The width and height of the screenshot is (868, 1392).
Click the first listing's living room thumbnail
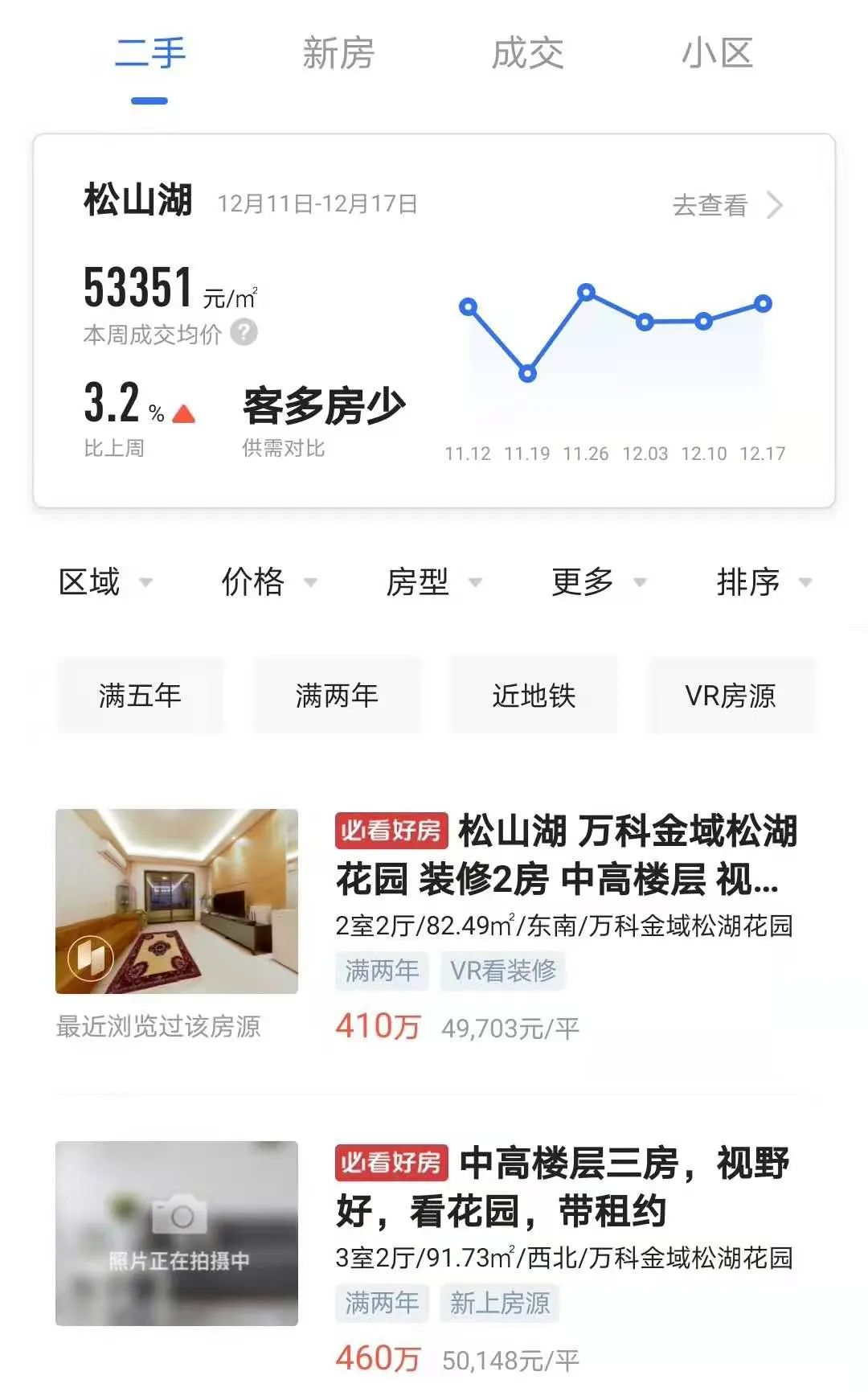tap(177, 901)
